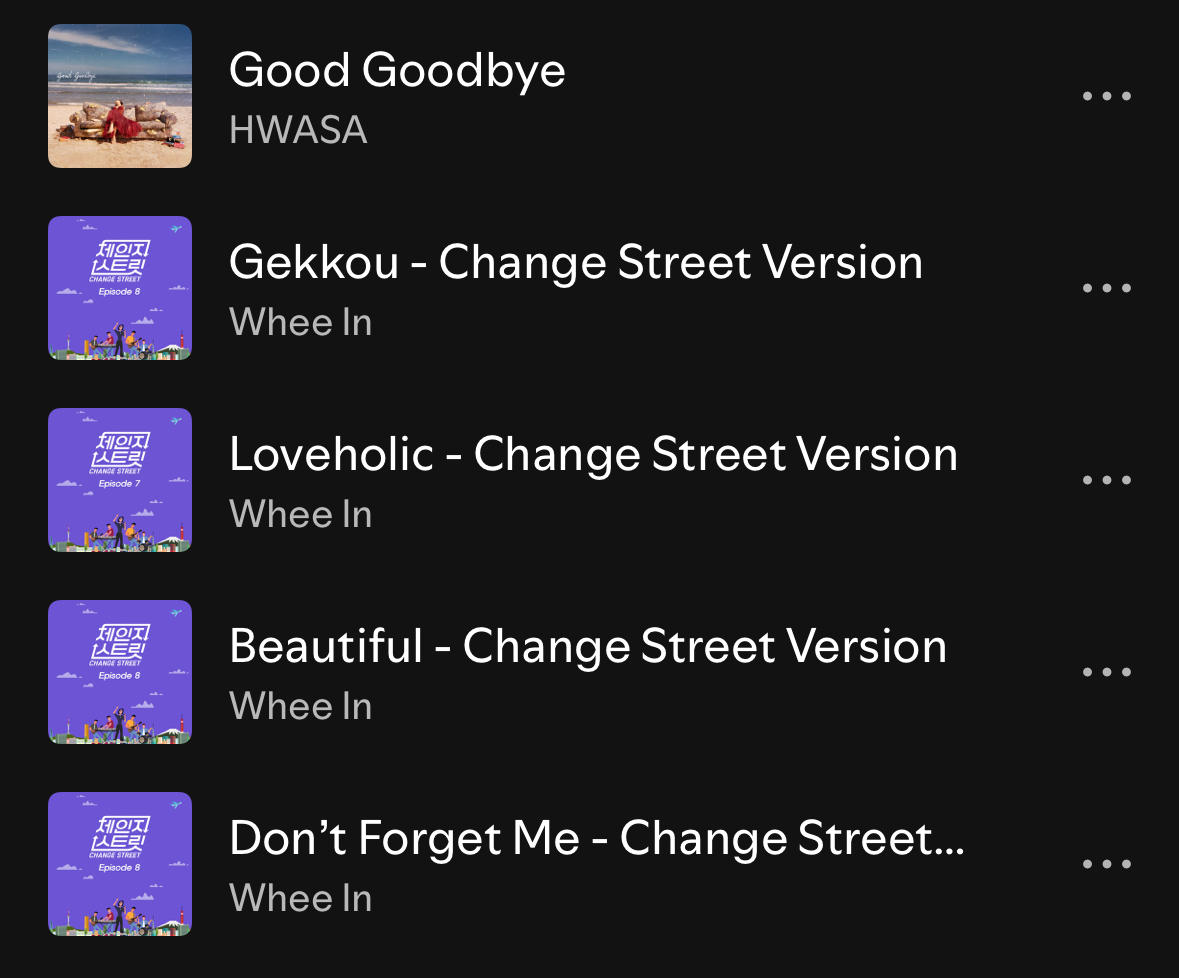Open more options for Don't Forget Me

pos(1106,865)
